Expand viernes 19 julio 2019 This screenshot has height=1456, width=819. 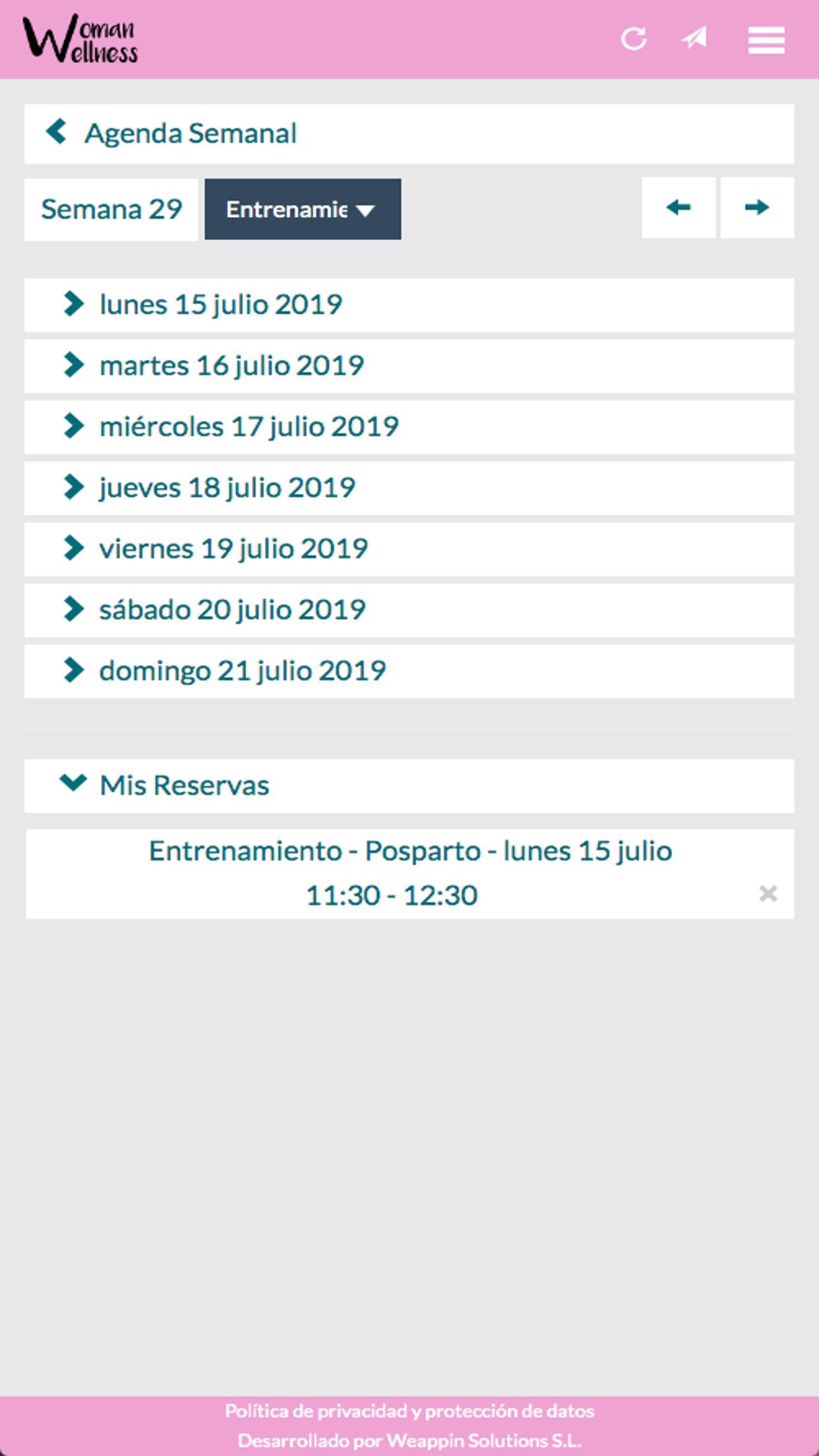pos(409,549)
